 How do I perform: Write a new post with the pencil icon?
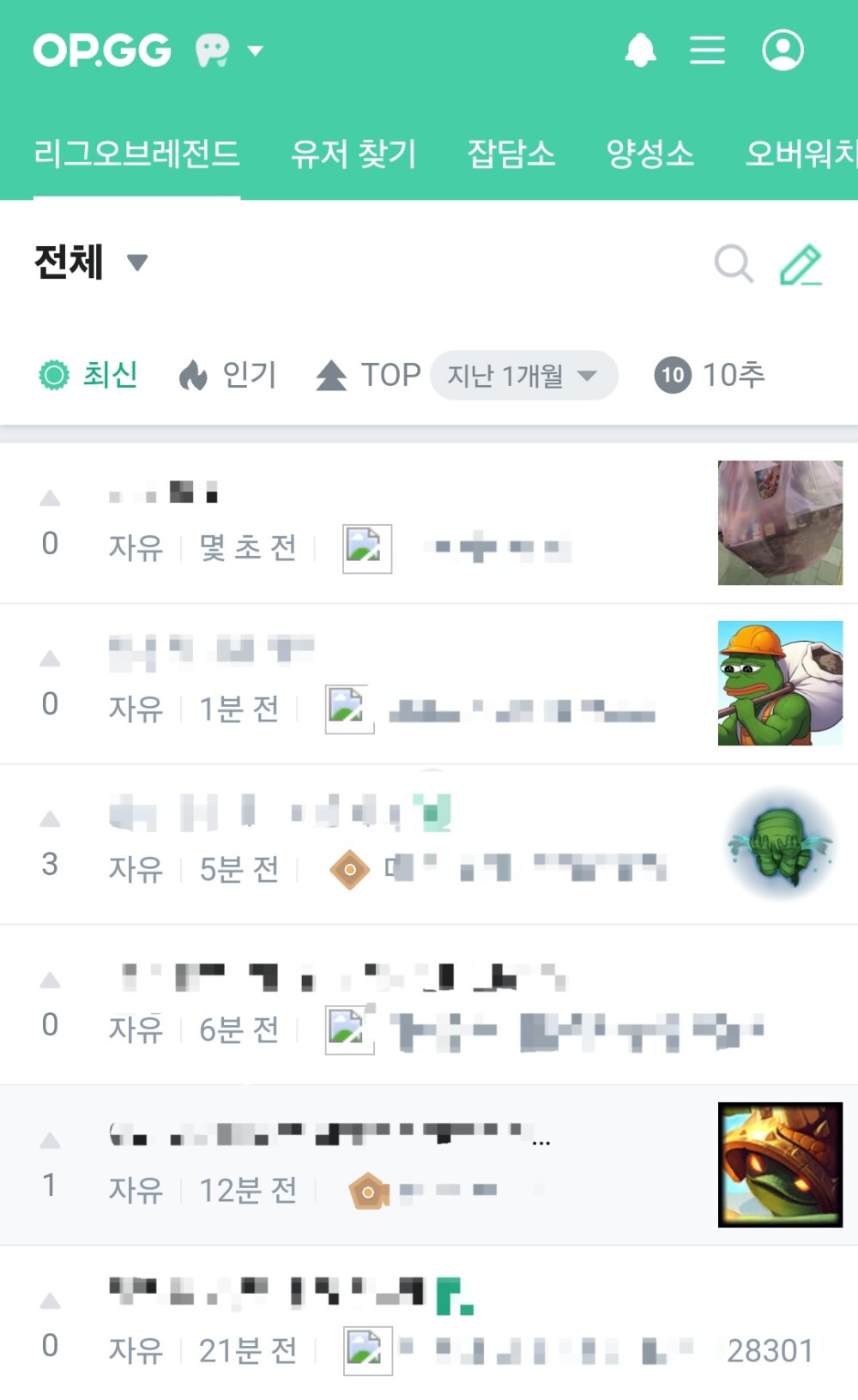click(x=801, y=263)
